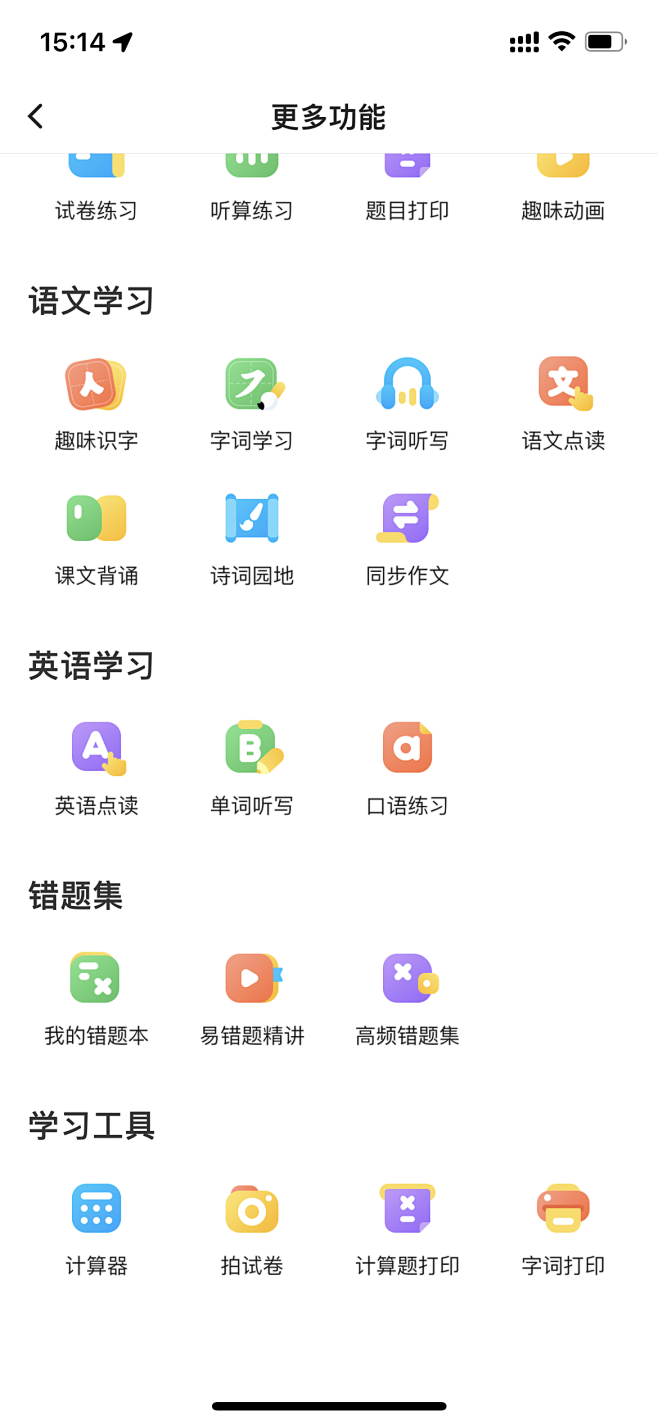Go back using the top-left arrow
The image size is (658, 1424).
click(36, 117)
